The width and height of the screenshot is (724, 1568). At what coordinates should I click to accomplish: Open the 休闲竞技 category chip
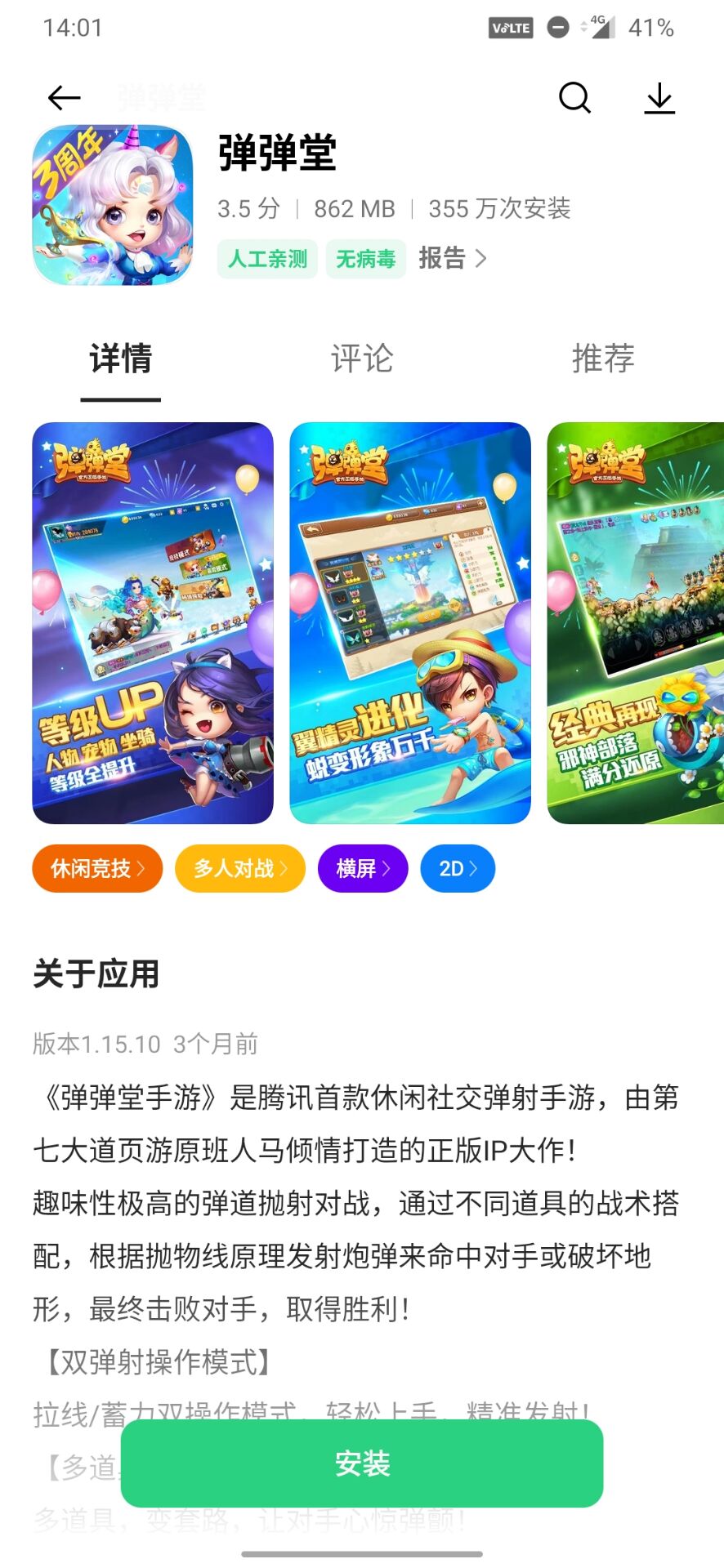click(x=97, y=868)
